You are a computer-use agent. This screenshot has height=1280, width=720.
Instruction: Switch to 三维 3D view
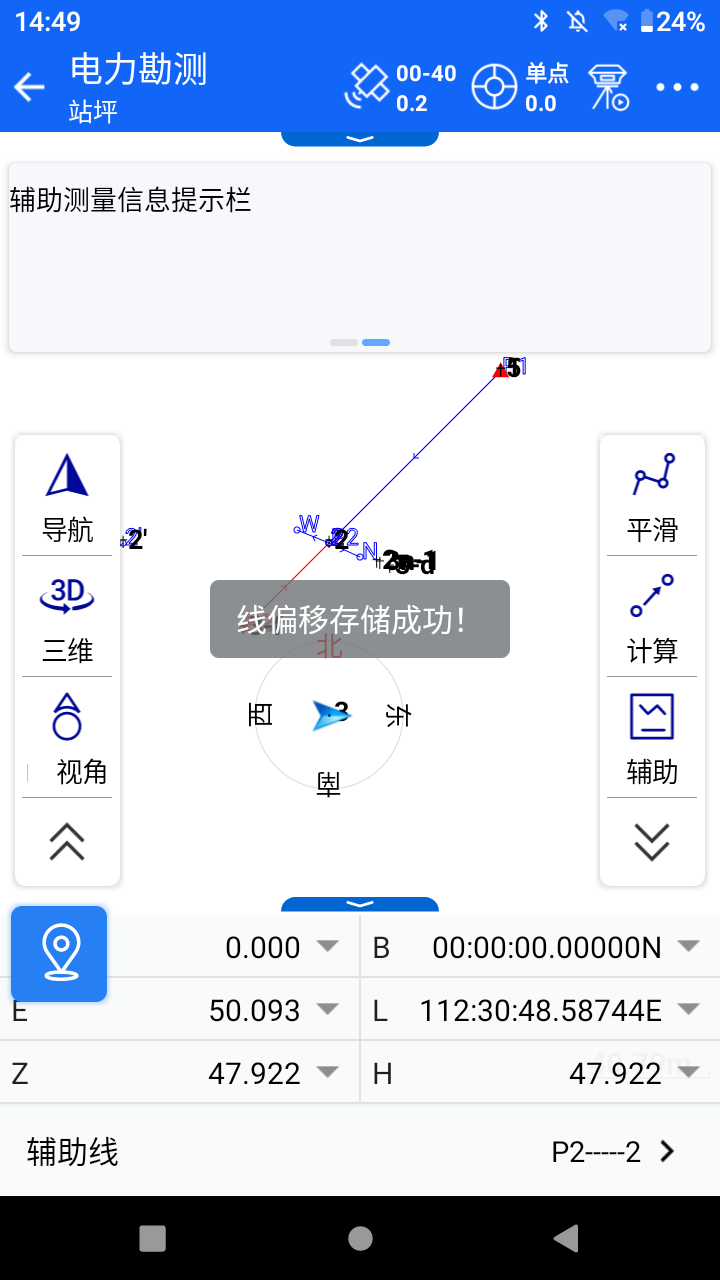(67, 618)
